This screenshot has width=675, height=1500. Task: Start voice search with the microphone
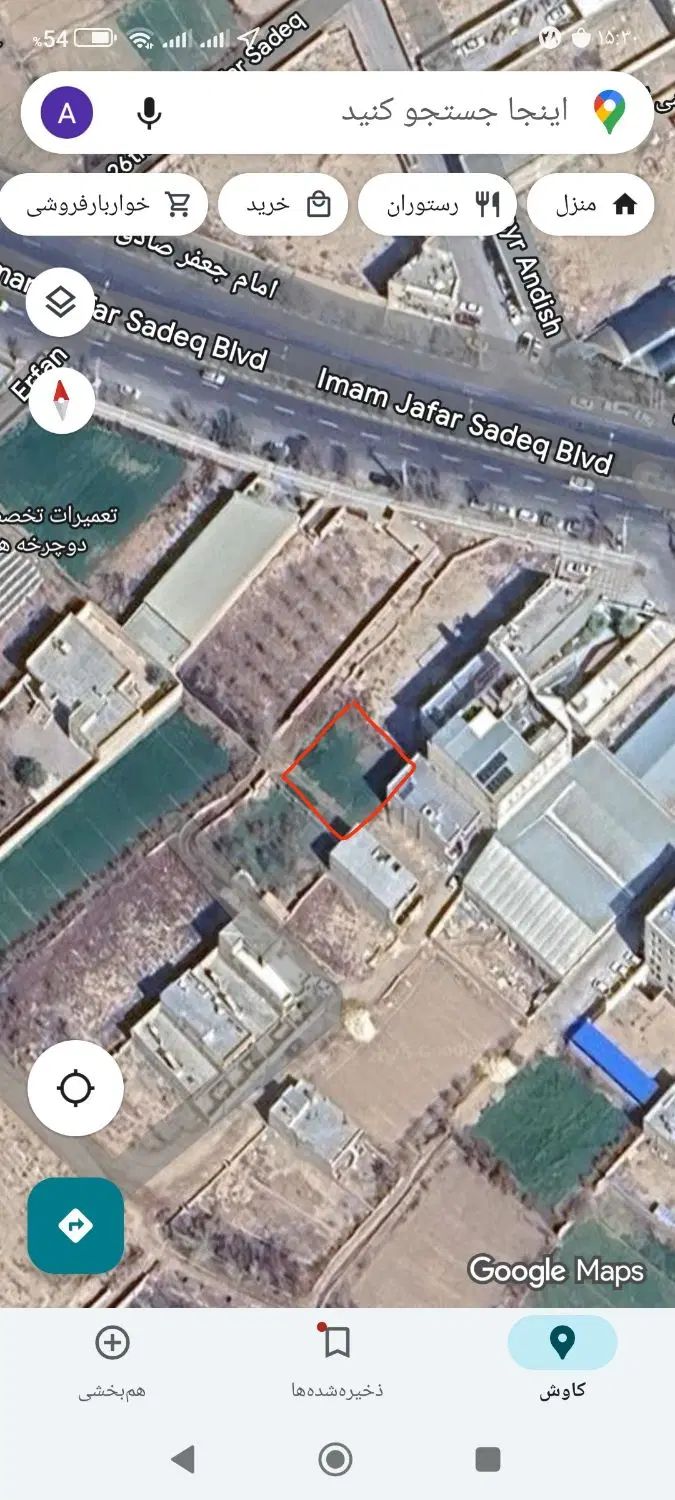point(149,113)
